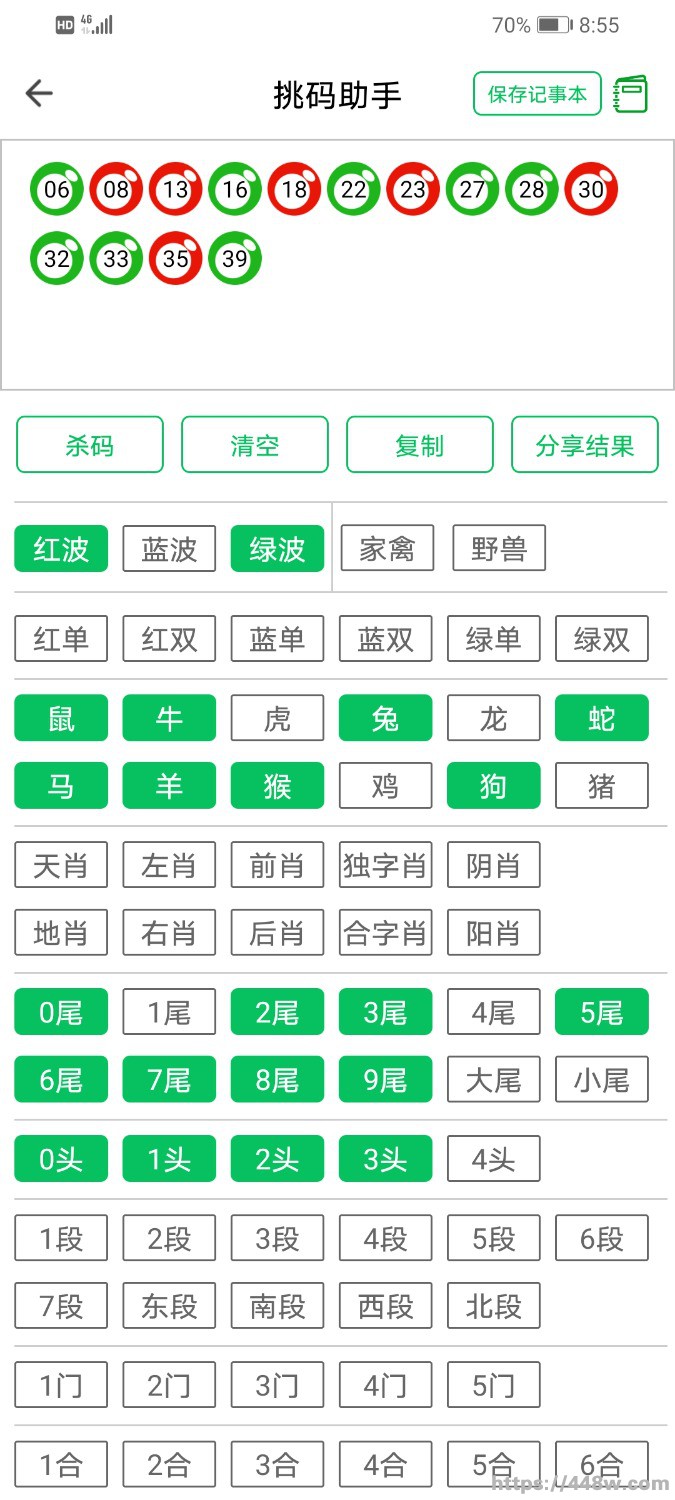This screenshot has height=1500, width=675.
Task: Share results via 分享结果
Action: tap(585, 445)
